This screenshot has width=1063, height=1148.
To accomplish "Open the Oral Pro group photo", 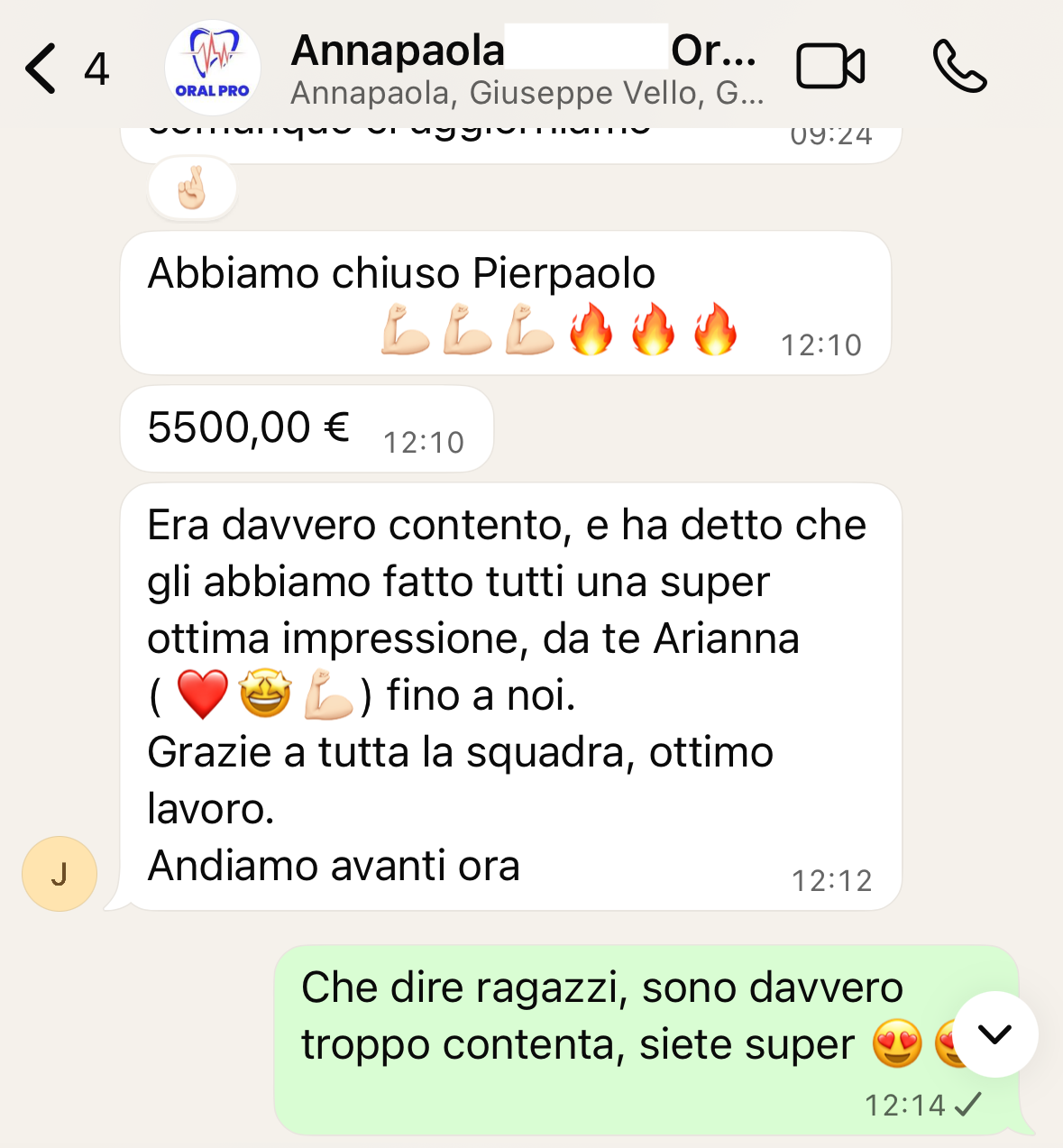I will click(x=213, y=69).
